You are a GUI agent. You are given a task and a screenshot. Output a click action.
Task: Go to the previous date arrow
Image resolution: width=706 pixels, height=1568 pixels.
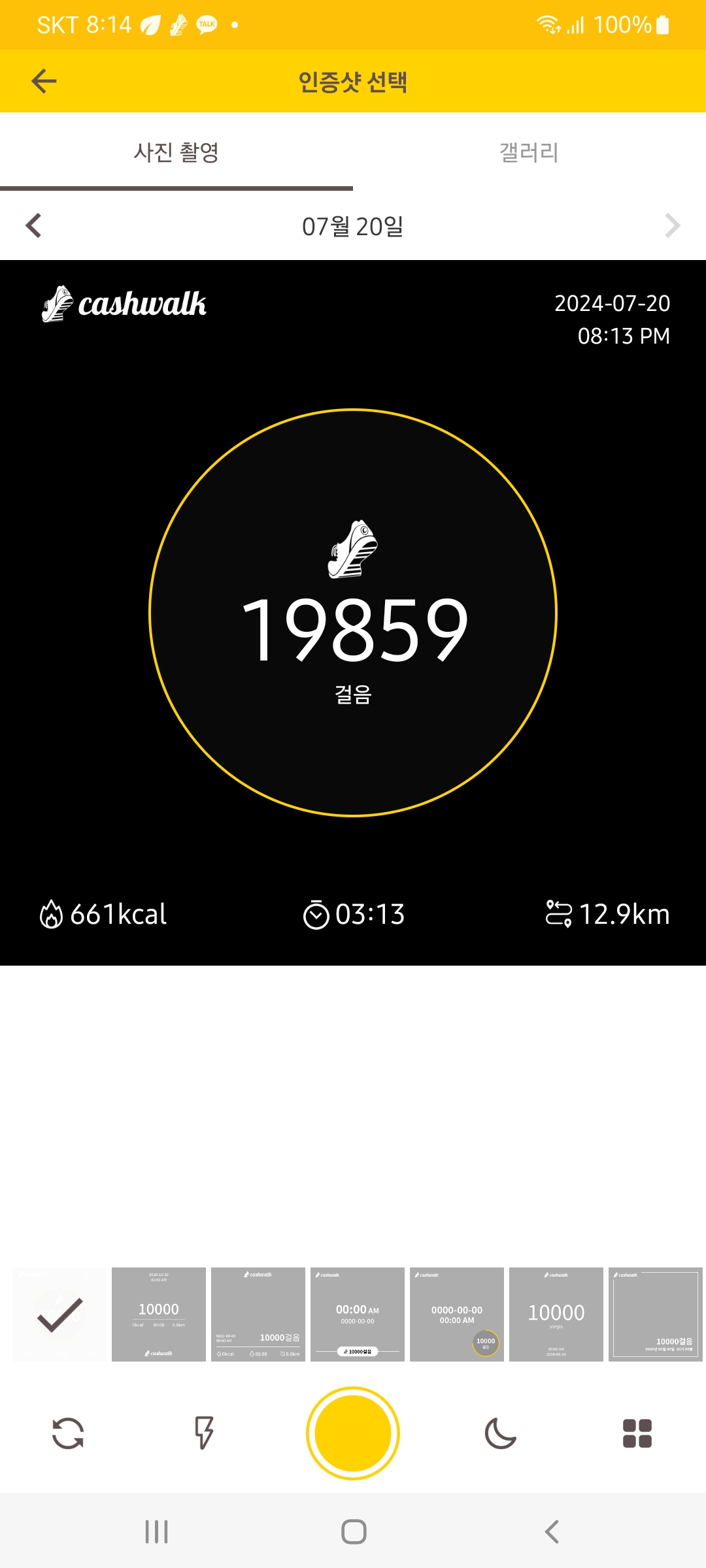click(34, 226)
